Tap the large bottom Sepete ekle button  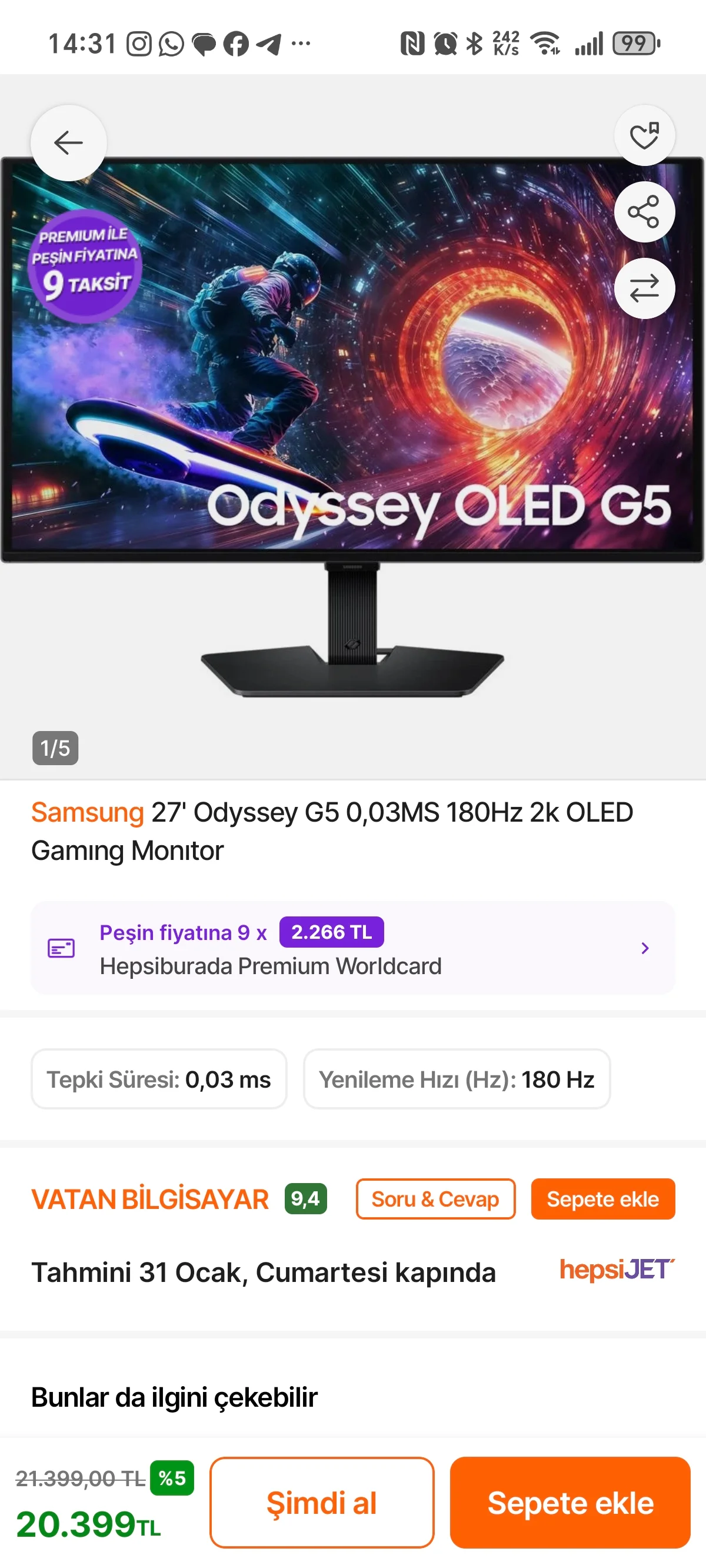570,1502
